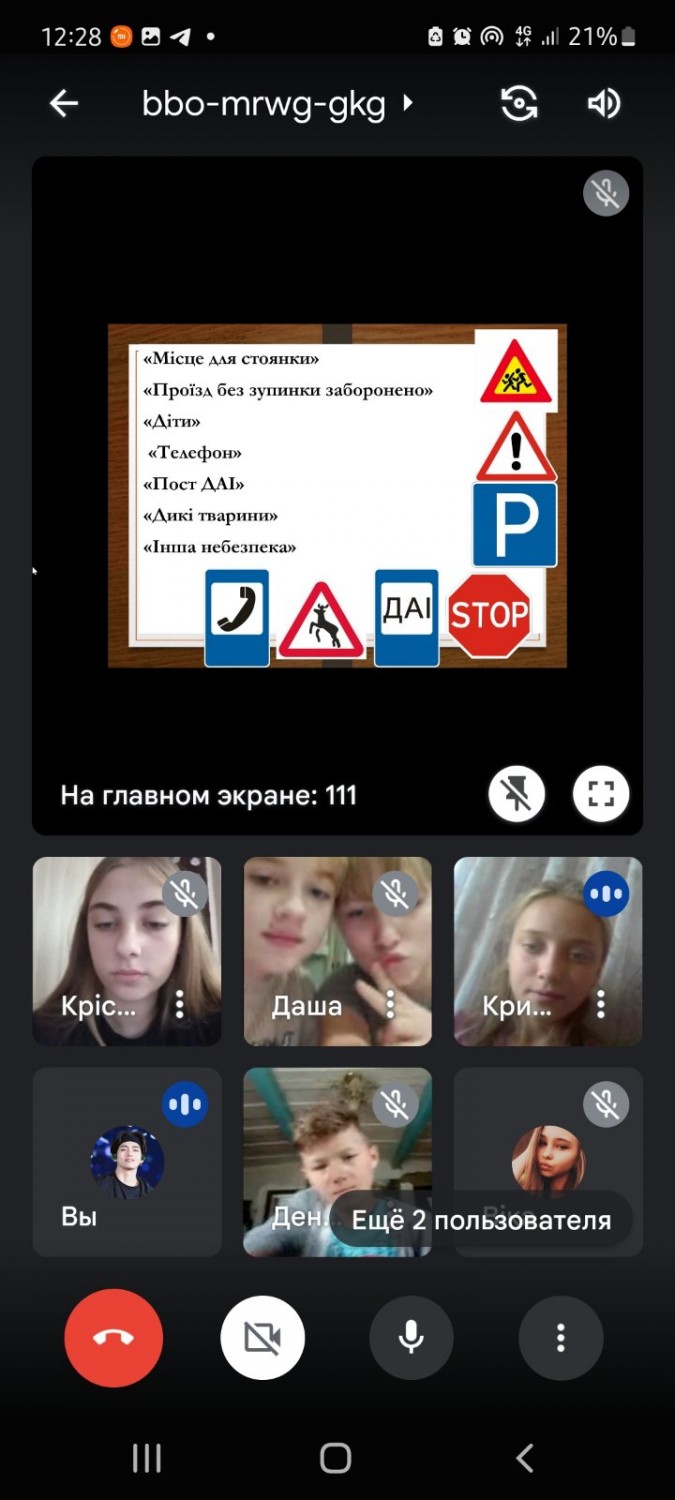Open the options menu on Даша's tile
675x1500 pixels.
390,1004
